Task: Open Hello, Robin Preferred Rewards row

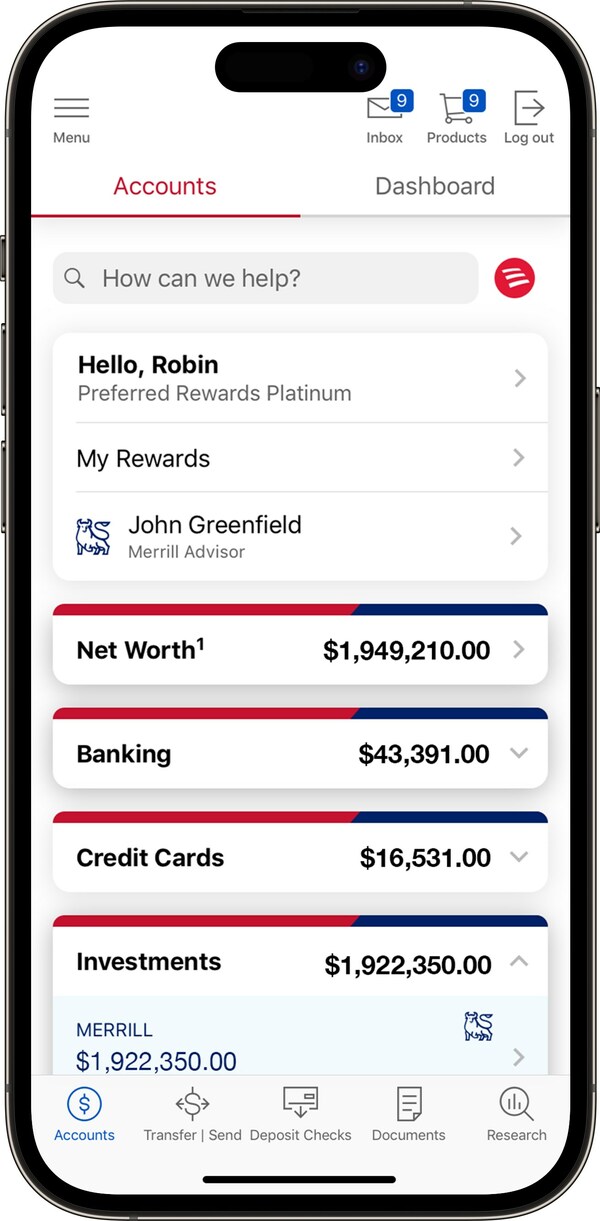Action: [300, 378]
